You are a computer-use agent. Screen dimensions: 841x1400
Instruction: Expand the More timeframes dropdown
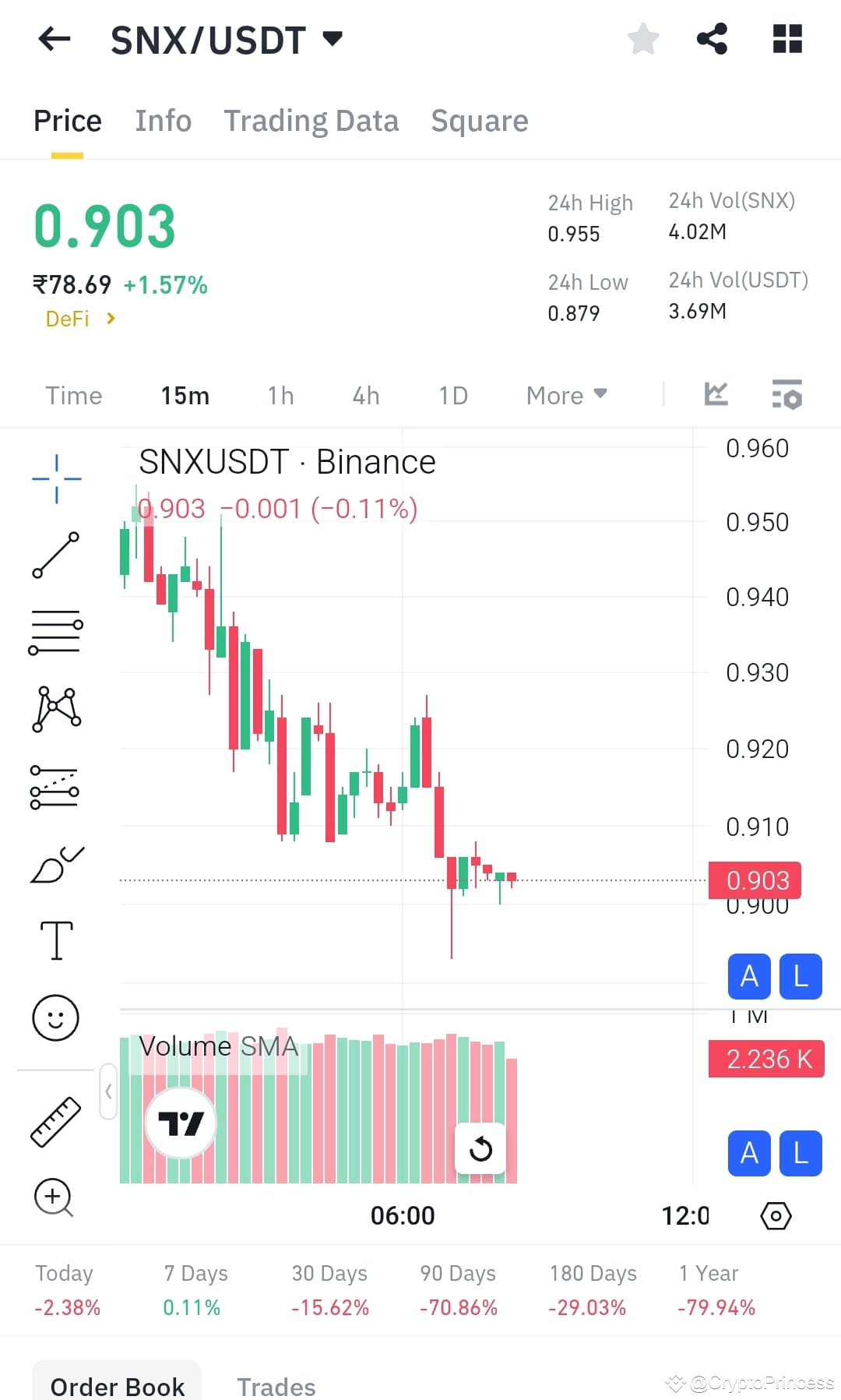click(x=566, y=395)
